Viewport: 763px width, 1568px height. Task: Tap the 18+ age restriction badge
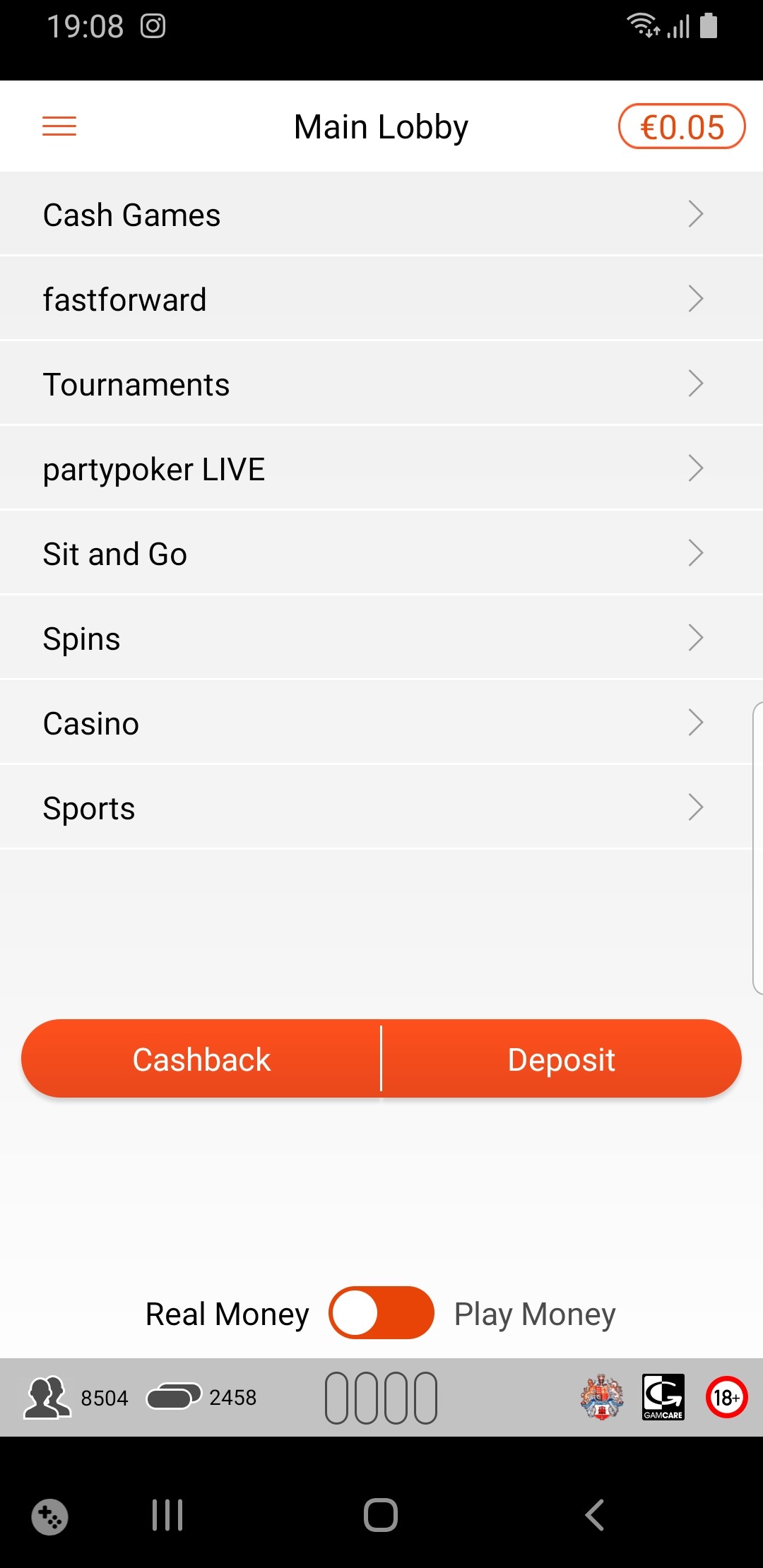[726, 1396]
